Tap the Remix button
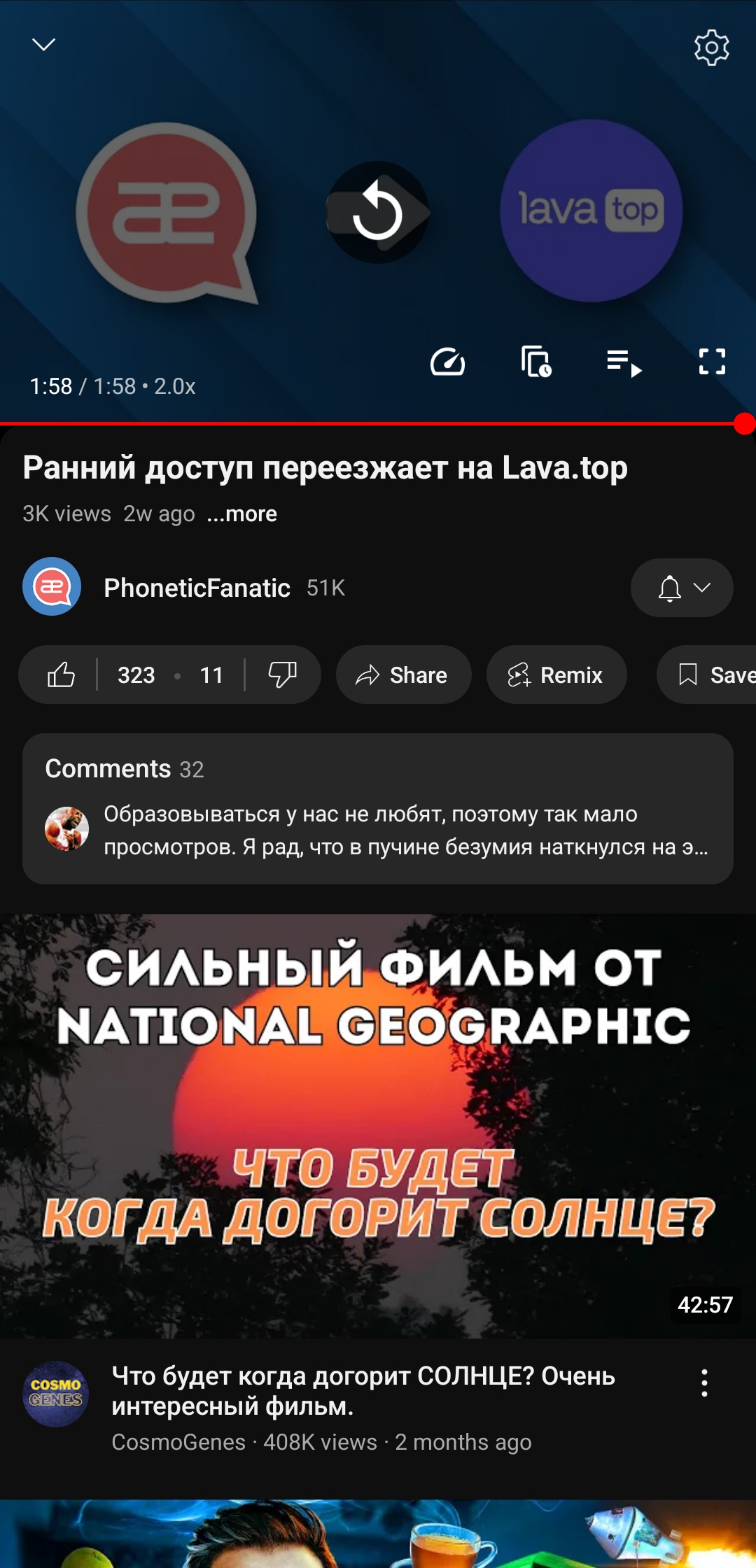This screenshot has height=1568, width=756. 556,674
